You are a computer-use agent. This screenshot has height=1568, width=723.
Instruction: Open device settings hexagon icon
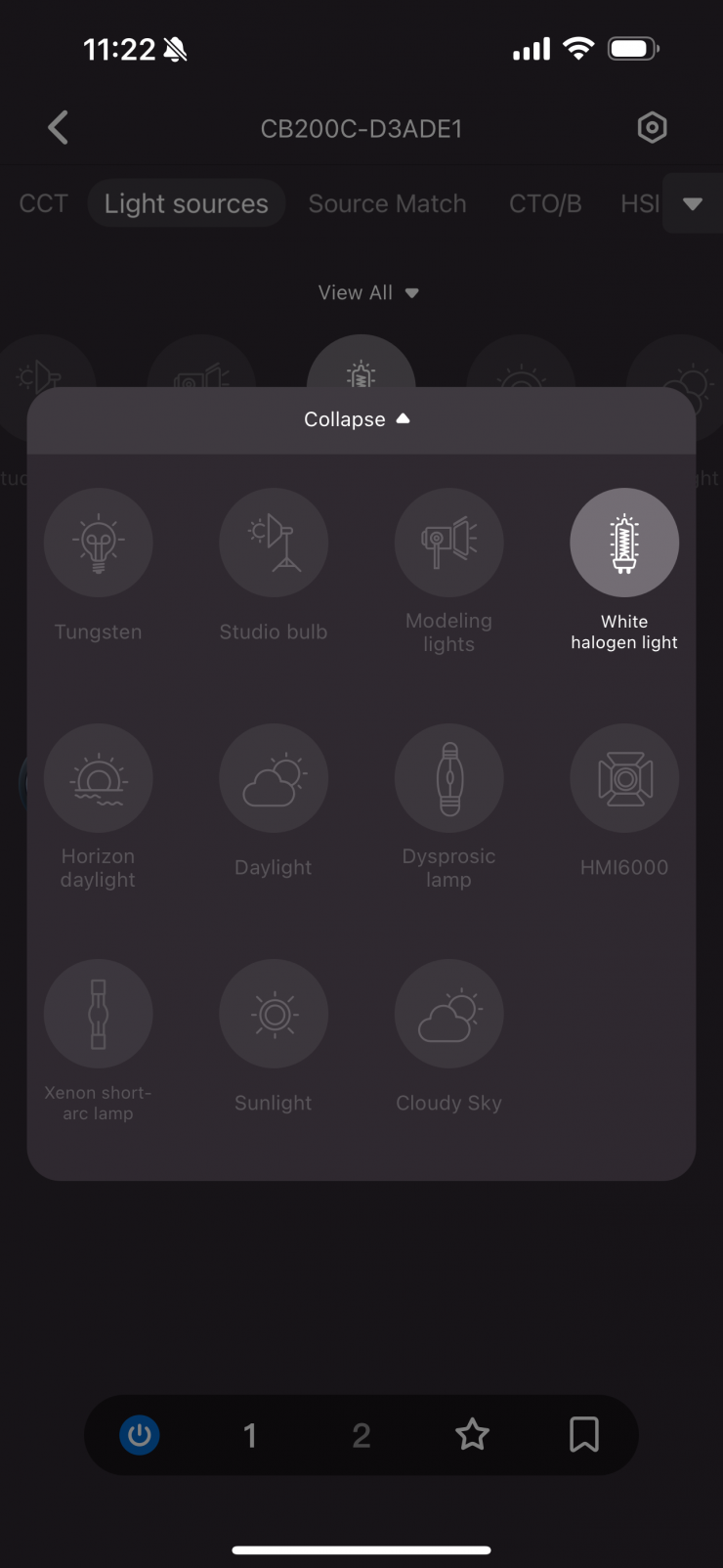(x=652, y=128)
